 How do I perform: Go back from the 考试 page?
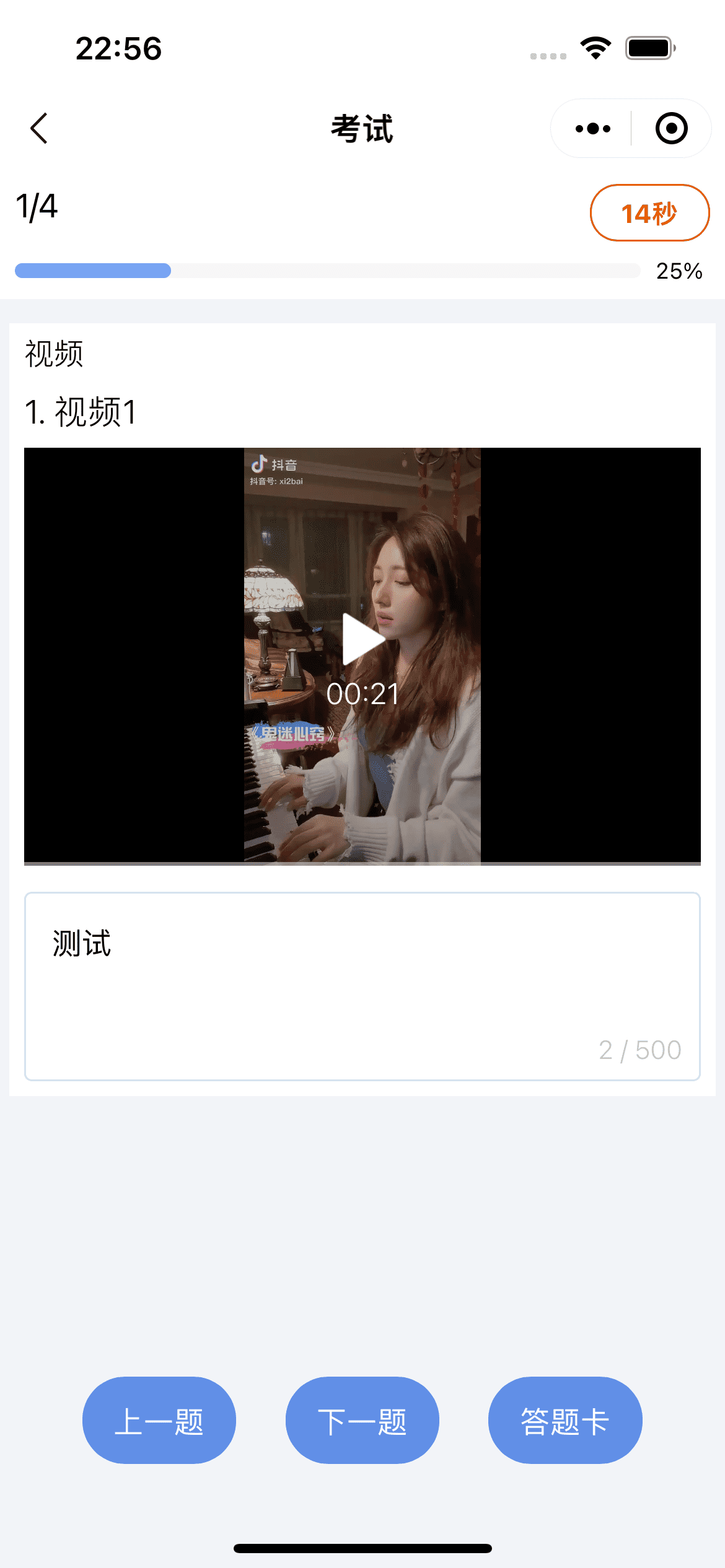click(x=39, y=128)
